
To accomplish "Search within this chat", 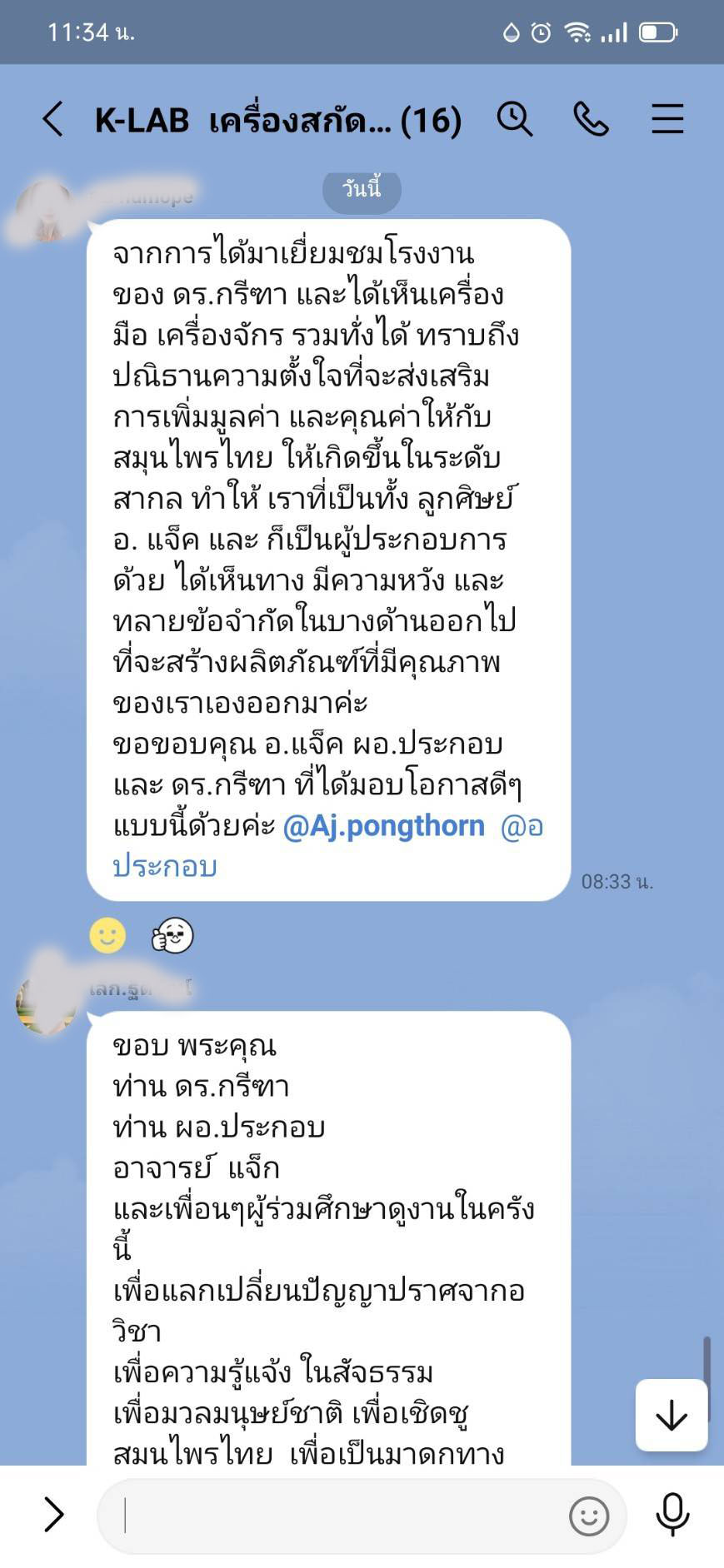I will 514,119.
